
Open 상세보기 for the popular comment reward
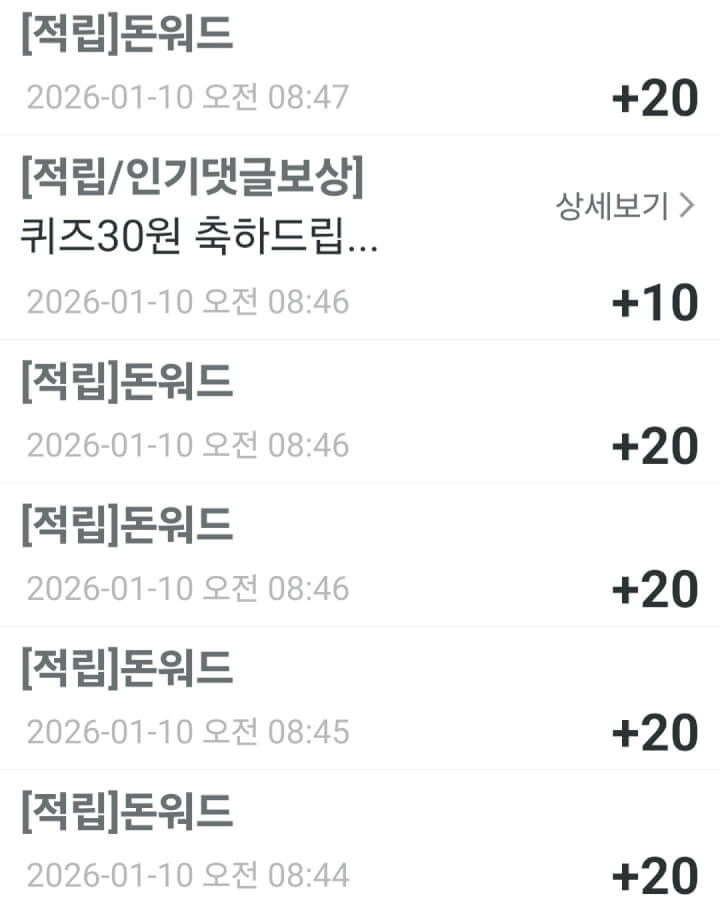(x=625, y=207)
